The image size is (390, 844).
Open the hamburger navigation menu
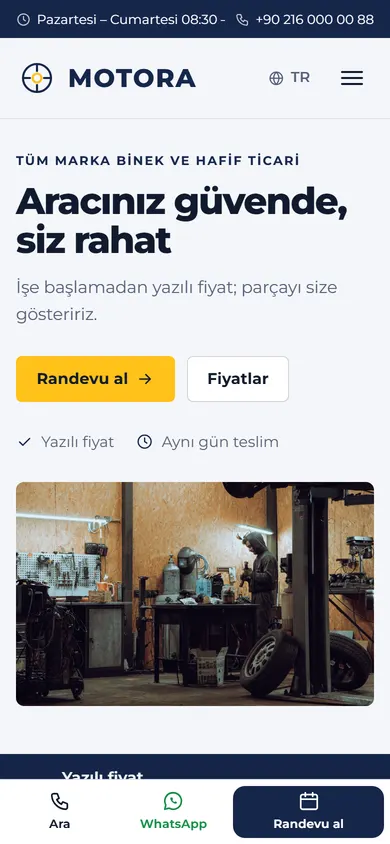click(352, 78)
